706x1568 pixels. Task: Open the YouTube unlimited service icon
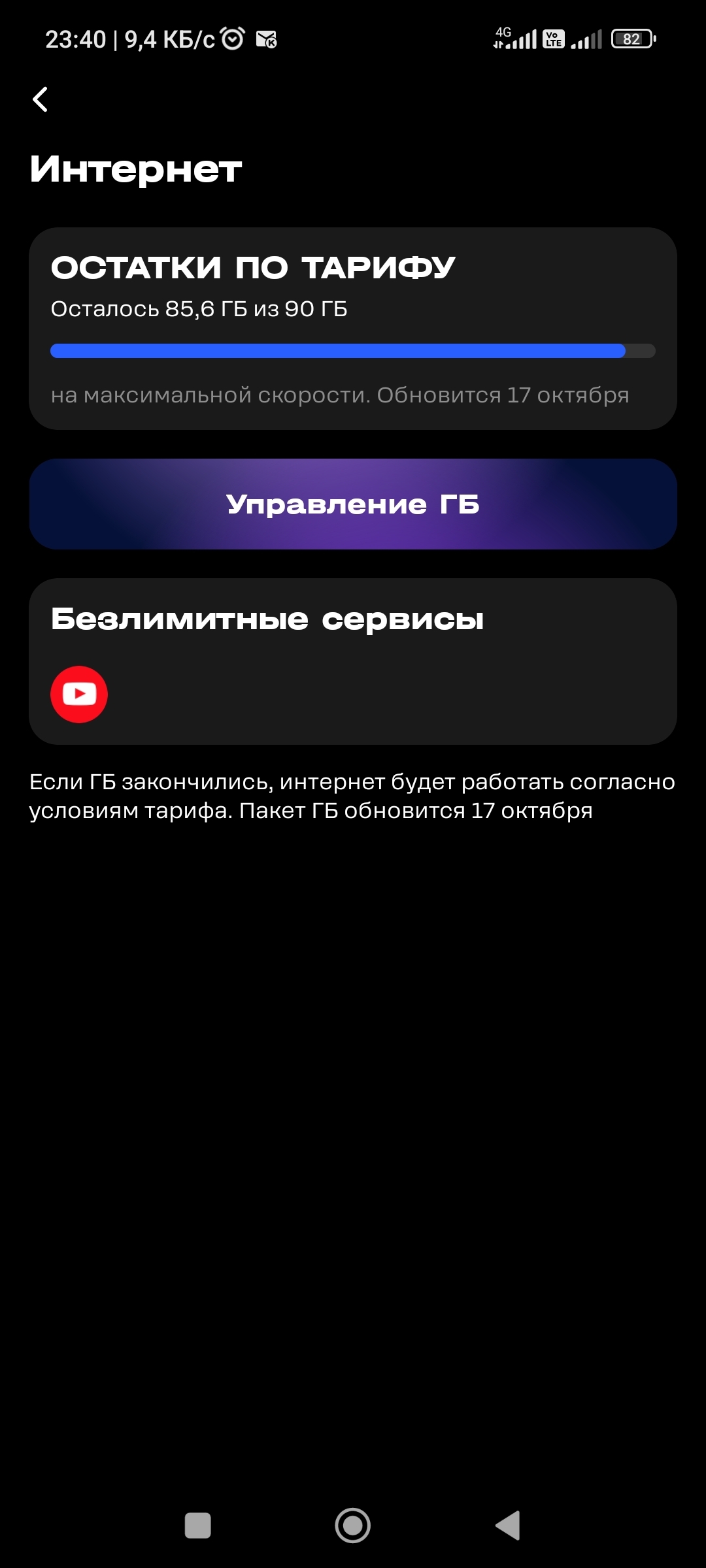point(79,694)
